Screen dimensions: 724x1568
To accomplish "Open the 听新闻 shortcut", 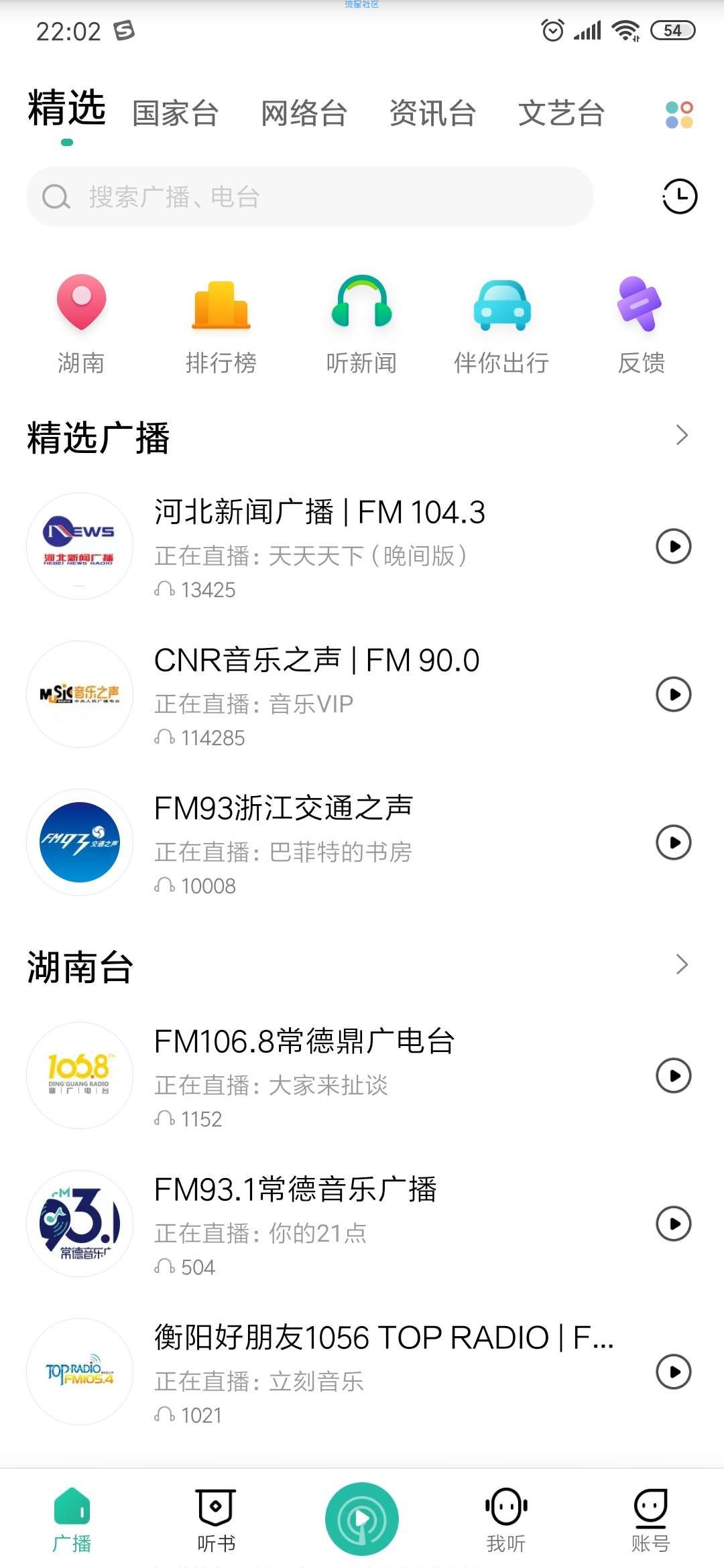I will click(361, 325).
